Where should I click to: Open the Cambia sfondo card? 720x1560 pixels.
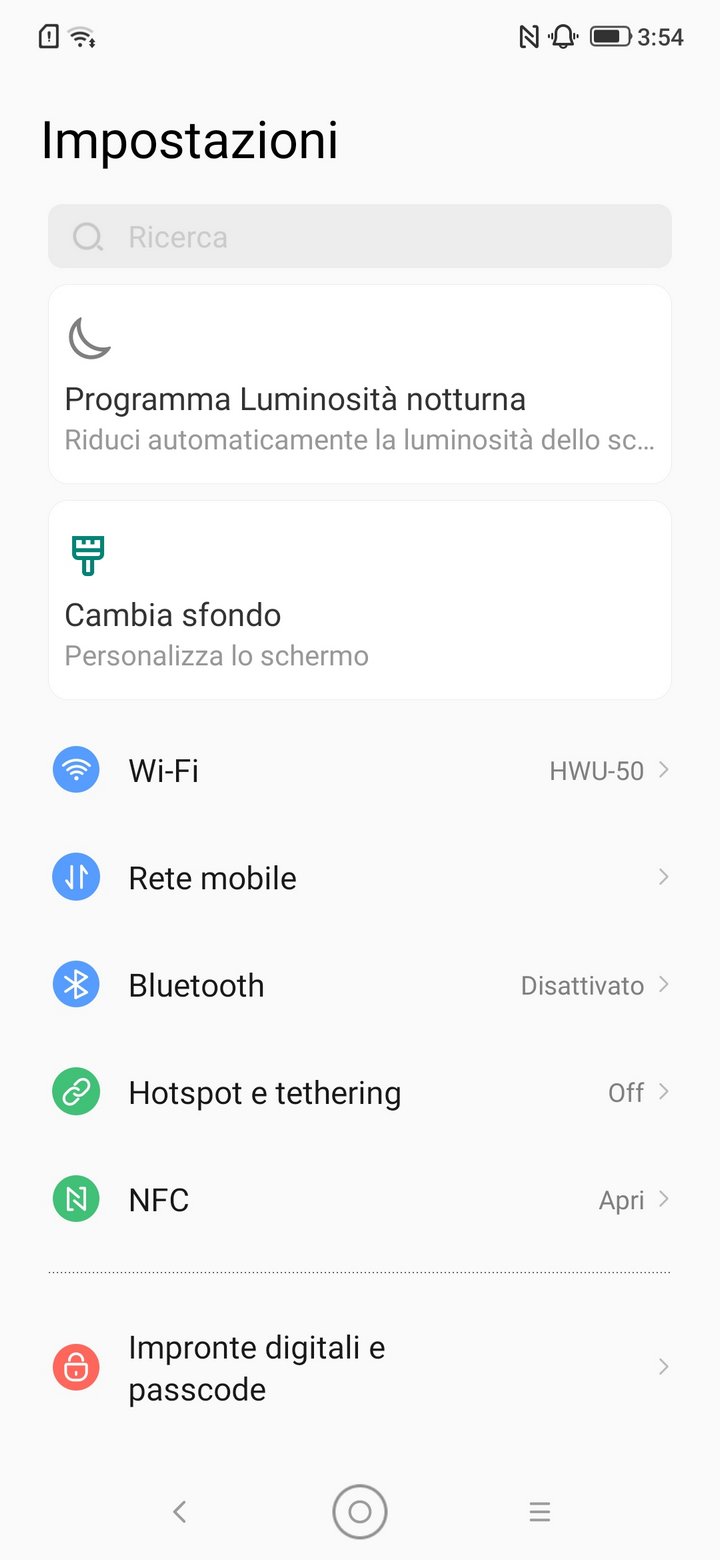[360, 600]
